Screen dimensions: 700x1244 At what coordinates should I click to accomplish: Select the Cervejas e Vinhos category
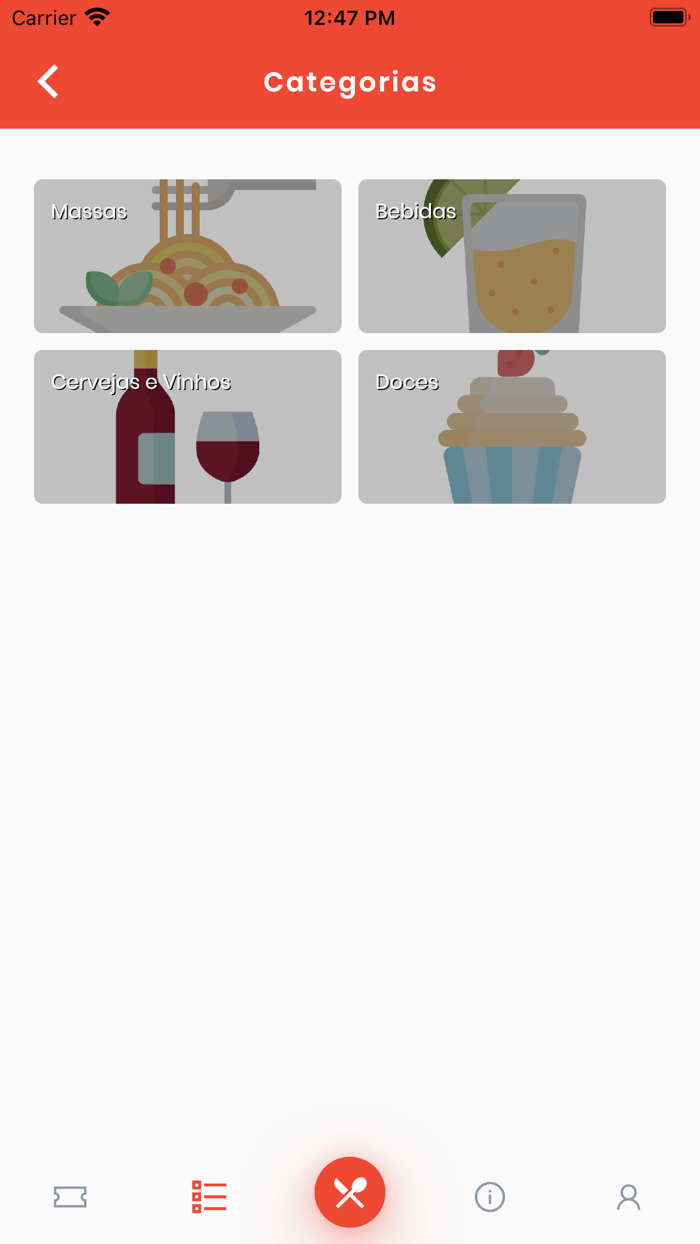tap(188, 427)
